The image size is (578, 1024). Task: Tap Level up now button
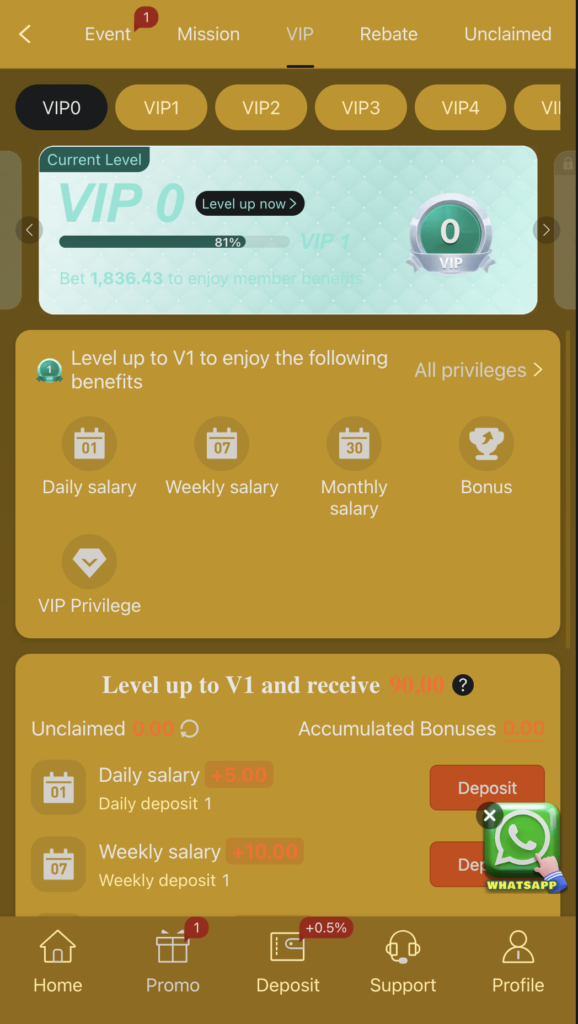pyautogui.click(x=249, y=204)
